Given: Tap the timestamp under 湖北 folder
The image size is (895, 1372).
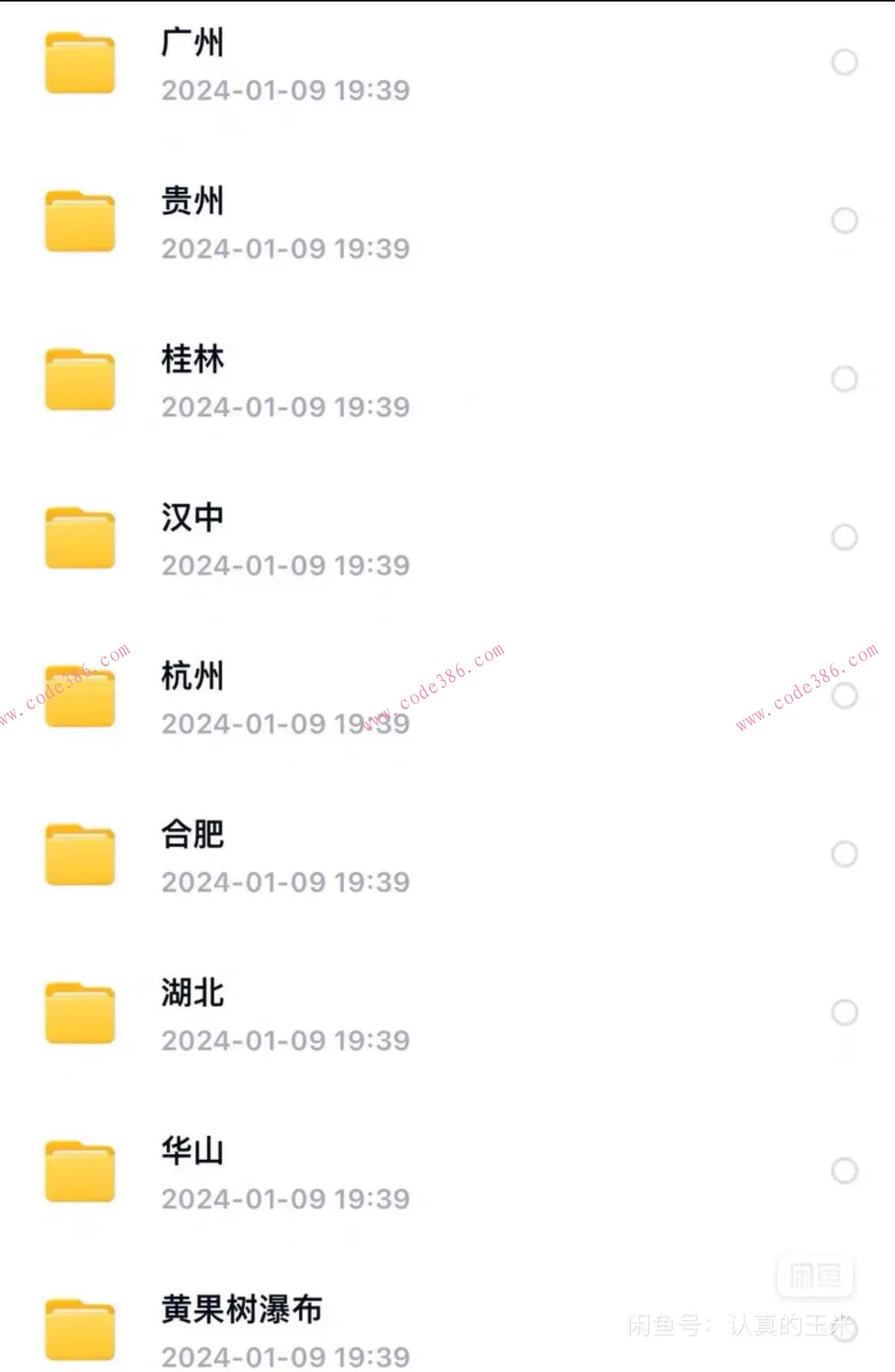Looking at the screenshot, I should 285,1040.
